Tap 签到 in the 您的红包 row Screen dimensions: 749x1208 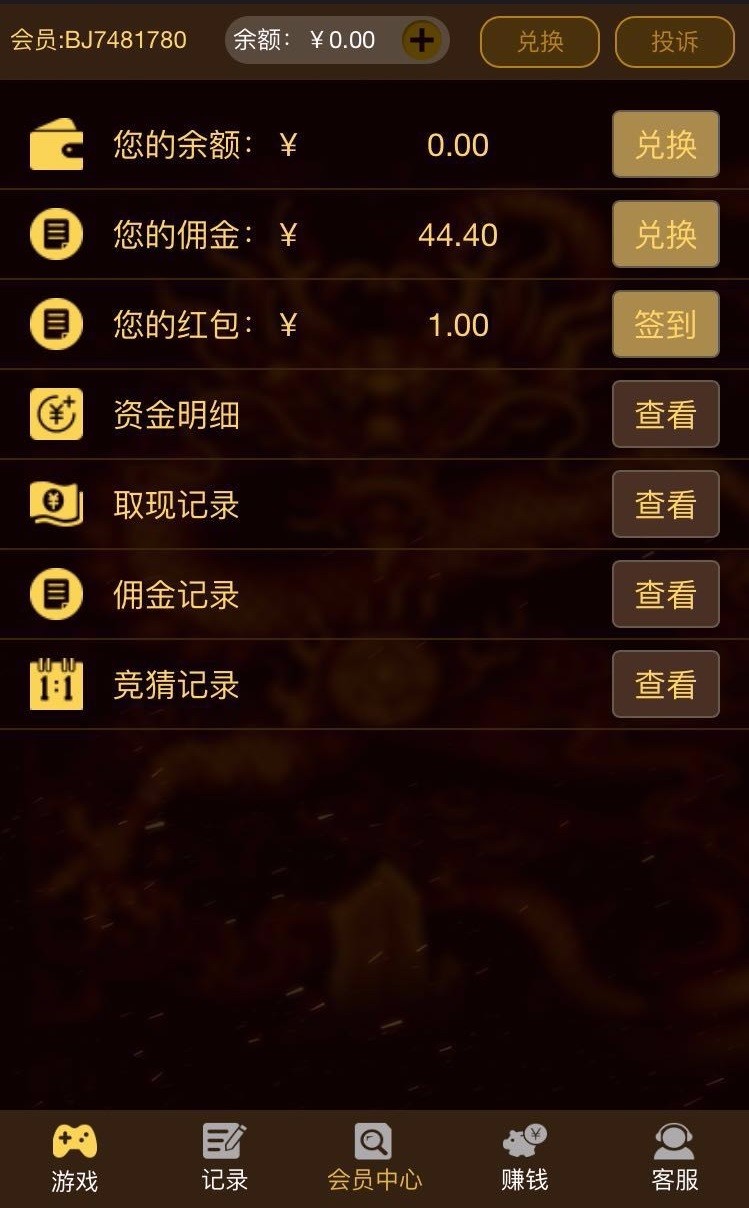[666, 324]
